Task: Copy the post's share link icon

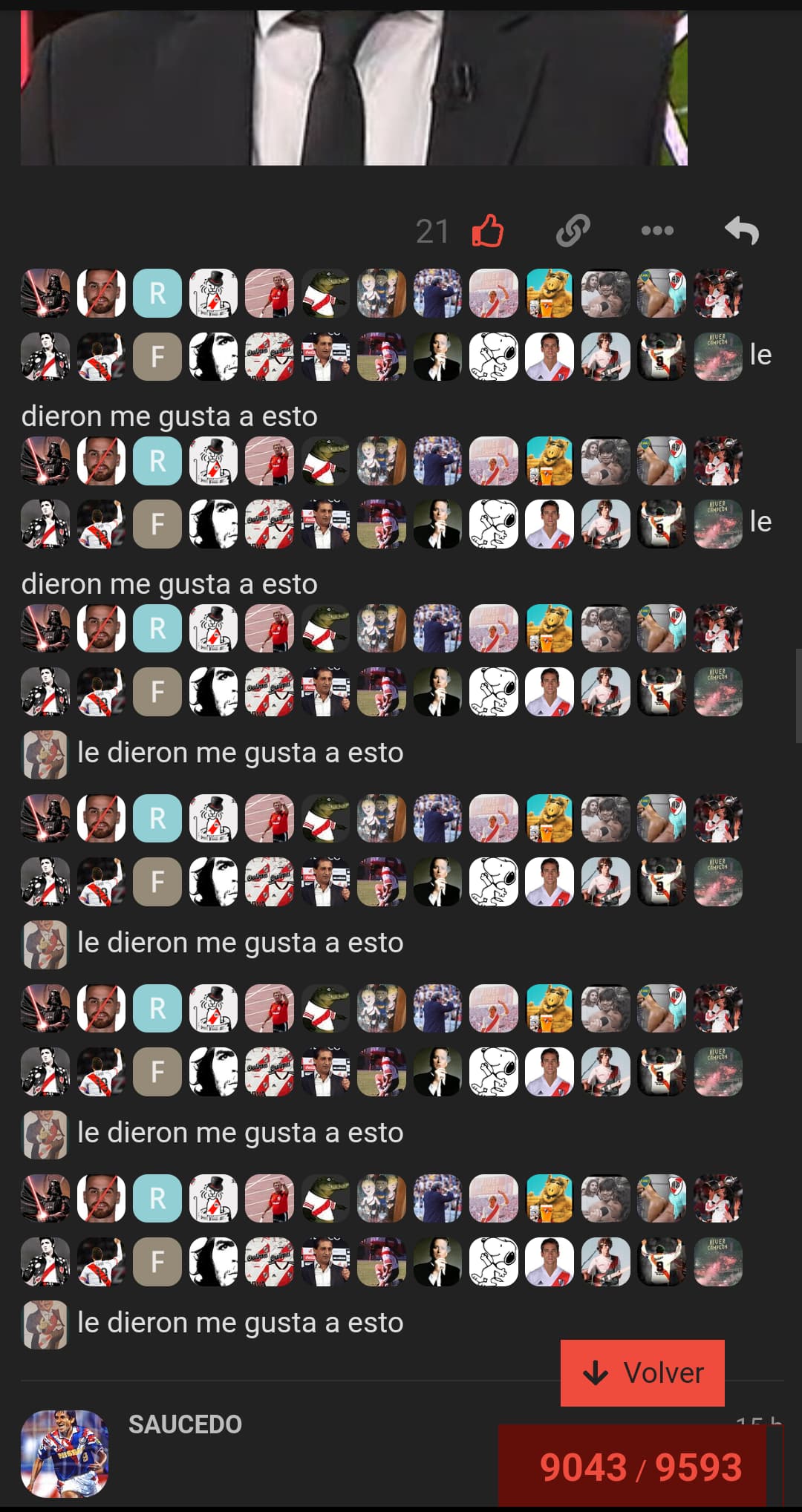Action: [x=573, y=231]
